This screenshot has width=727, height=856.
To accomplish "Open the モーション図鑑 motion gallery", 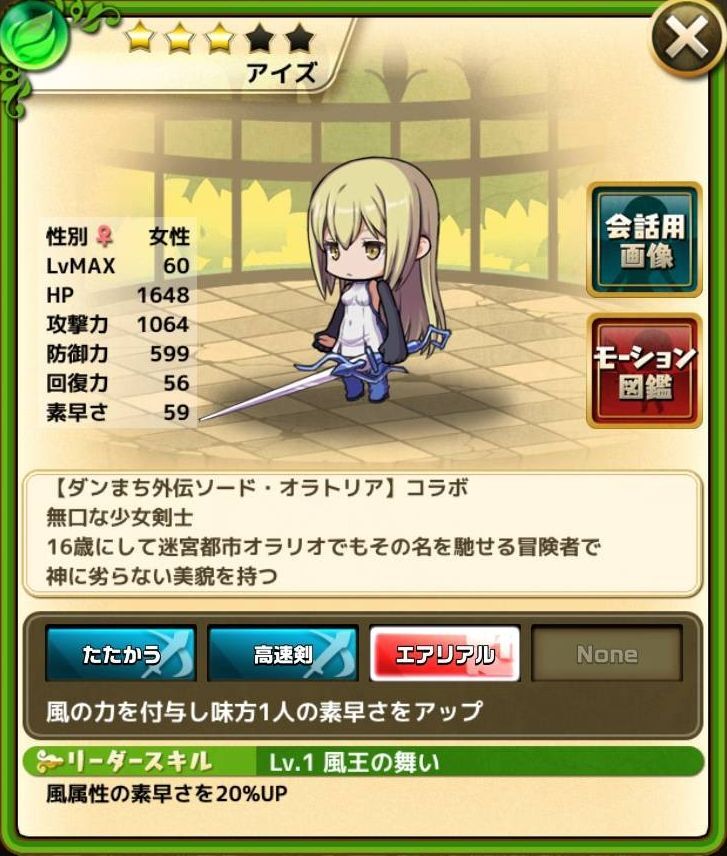I will point(644,371).
